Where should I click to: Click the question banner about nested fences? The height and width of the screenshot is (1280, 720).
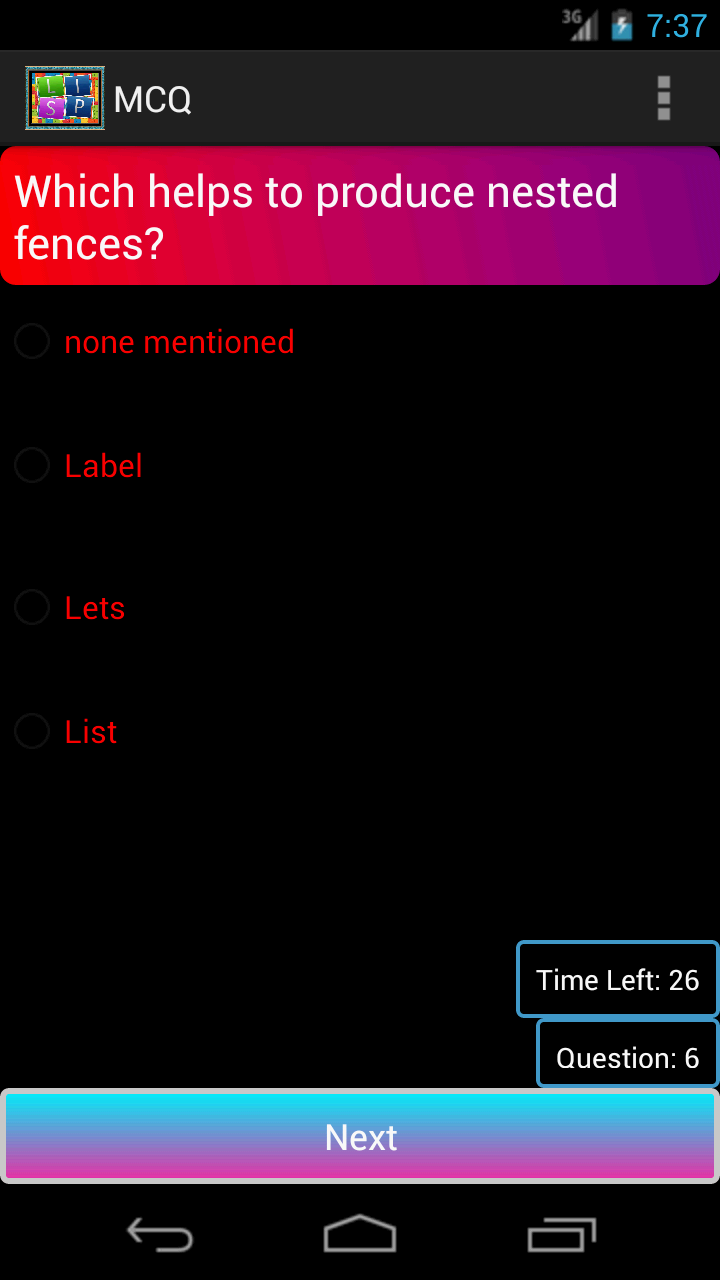click(x=360, y=215)
